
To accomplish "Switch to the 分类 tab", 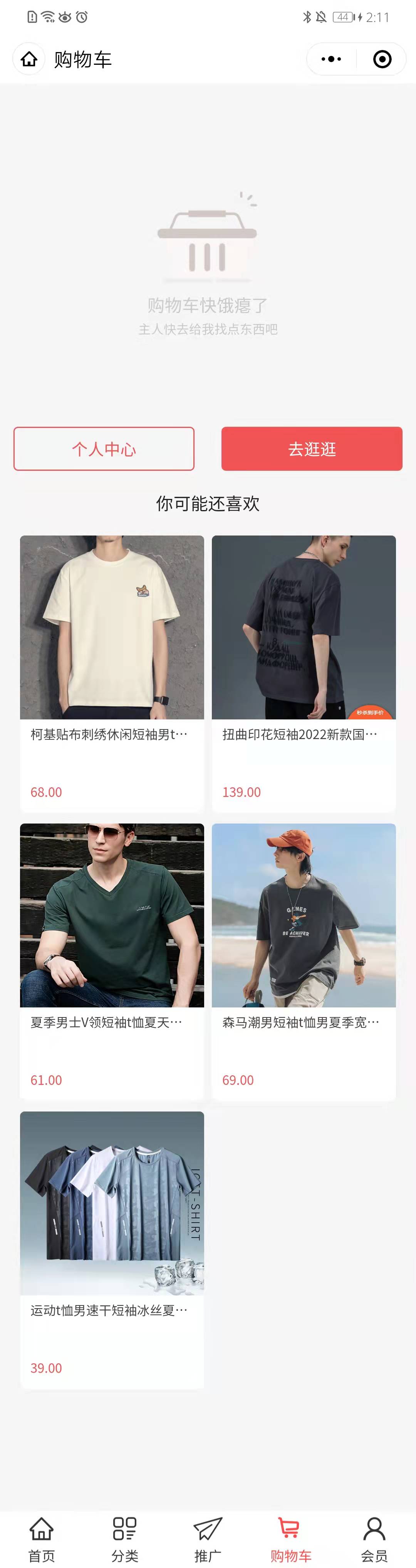I will coord(125,1539).
